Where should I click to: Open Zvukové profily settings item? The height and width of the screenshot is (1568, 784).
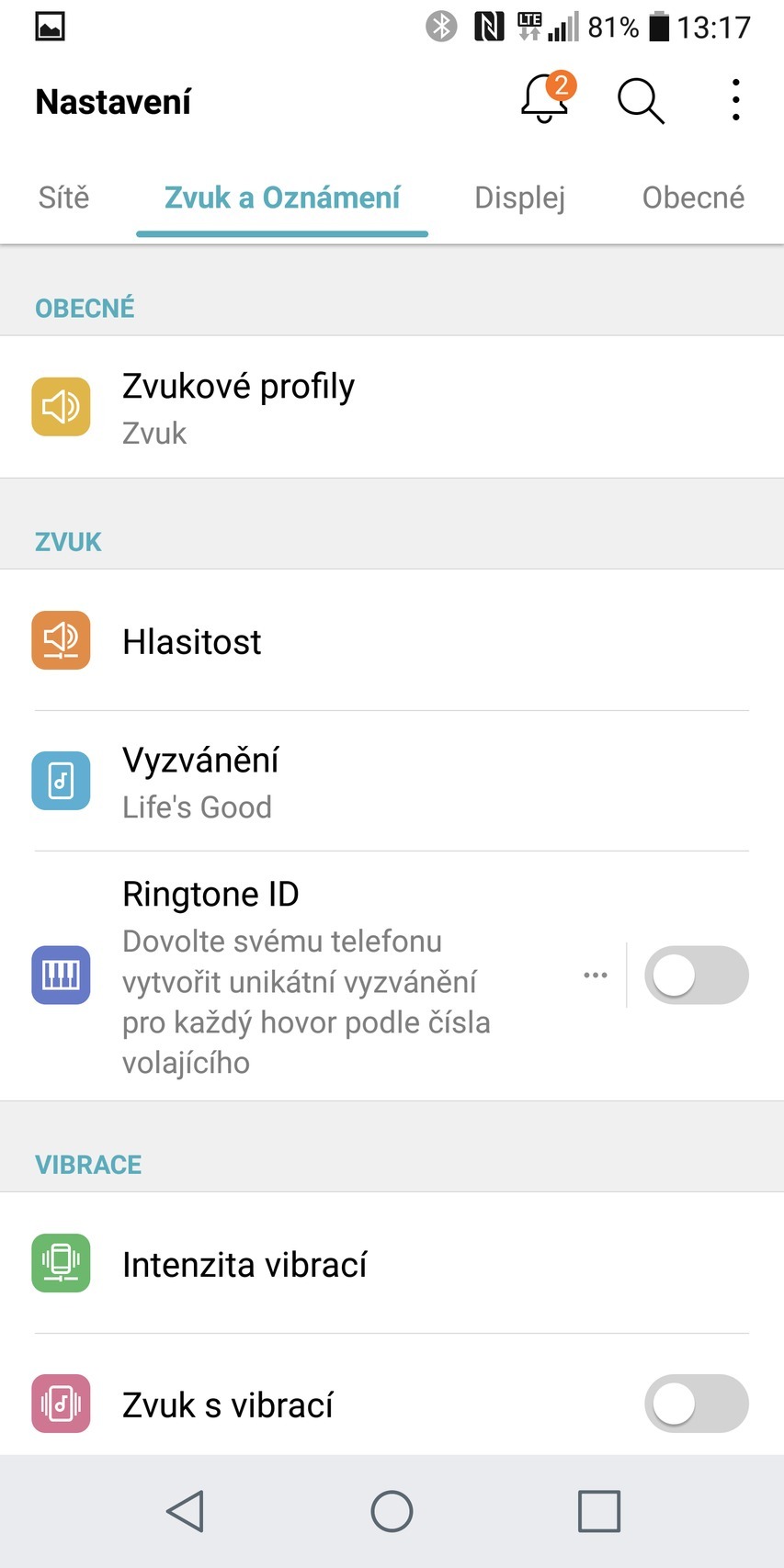[276, 406]
